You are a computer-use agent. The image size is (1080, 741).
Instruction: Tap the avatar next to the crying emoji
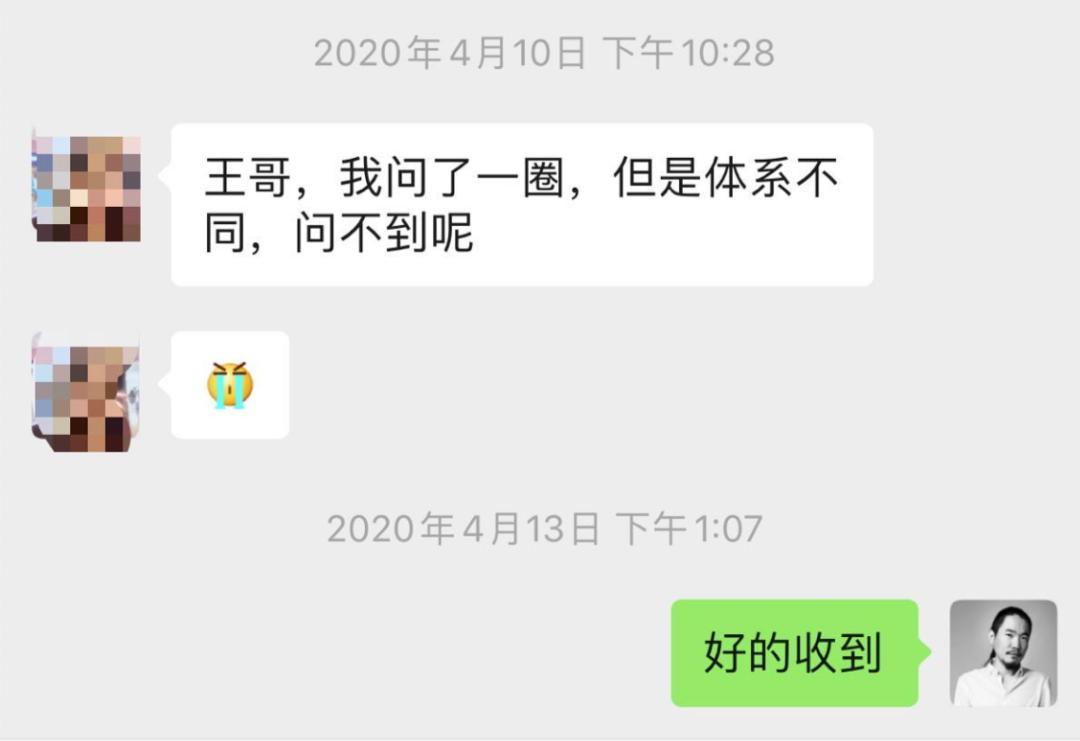(x=86, y=391)
